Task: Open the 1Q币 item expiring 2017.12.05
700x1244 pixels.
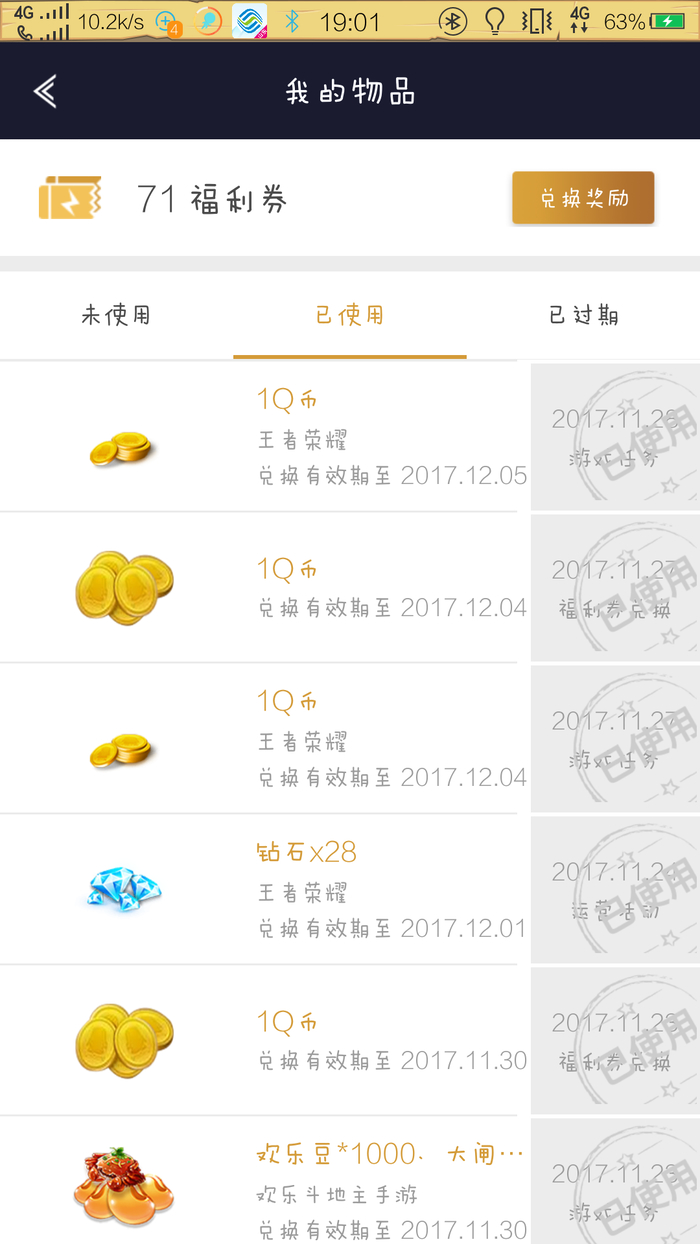Action: pos(350,437)
